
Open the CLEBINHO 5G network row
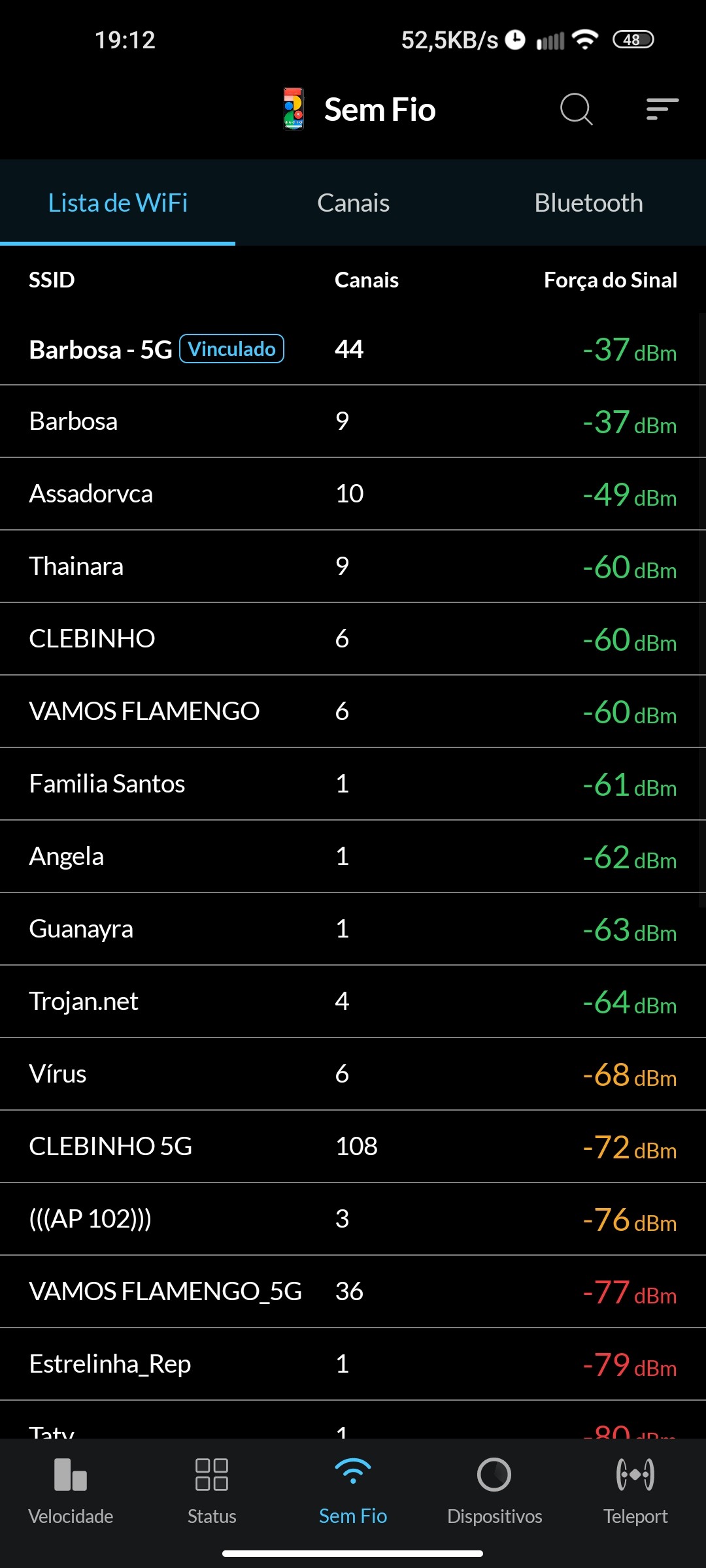pyautogui.click(x=353, y=1147)
